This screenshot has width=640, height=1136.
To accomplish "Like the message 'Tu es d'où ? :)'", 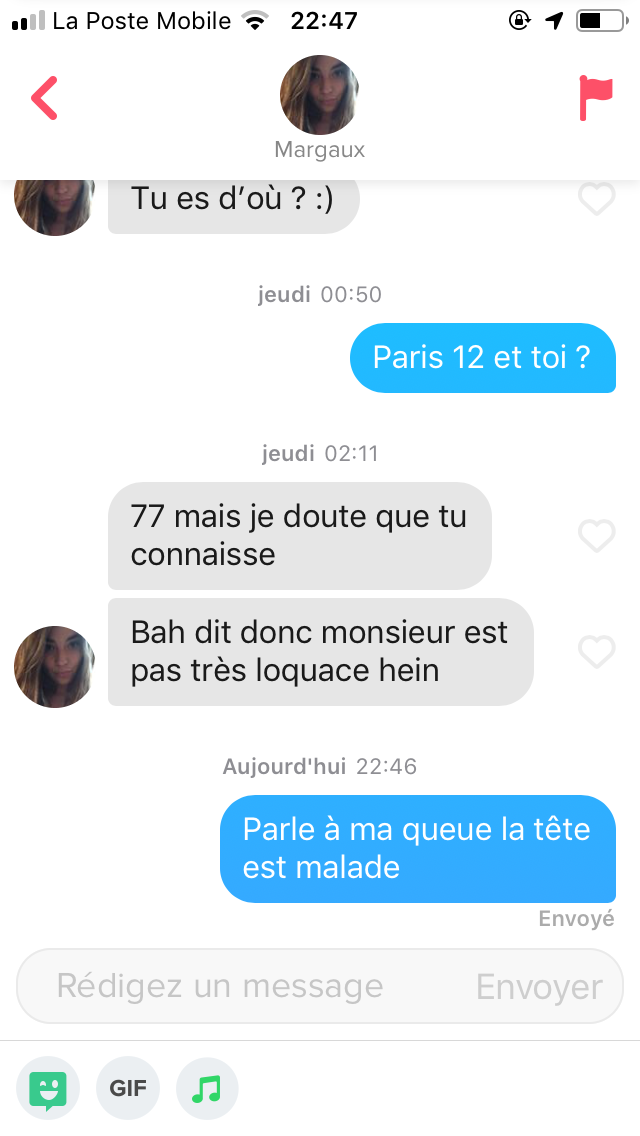I will point(597,199).
